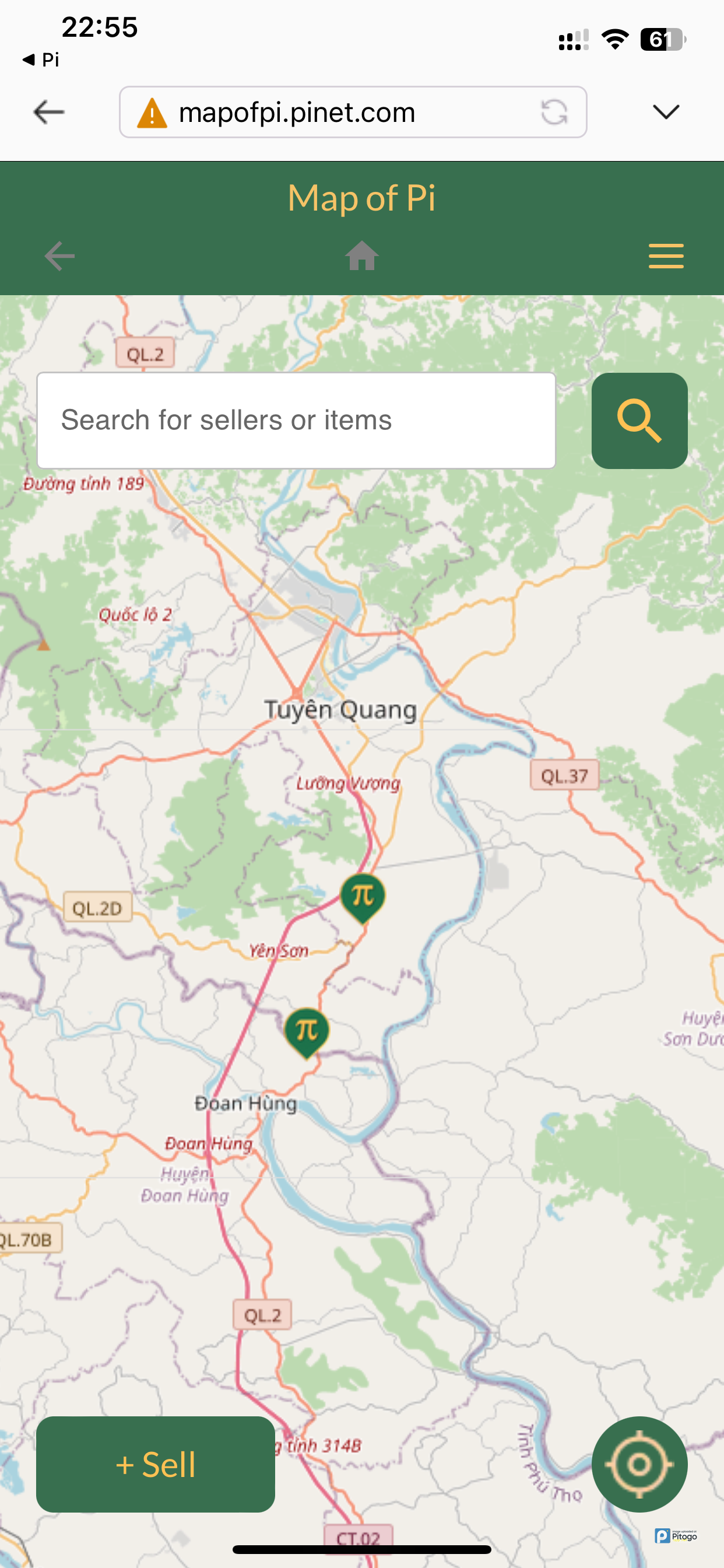Open the Pi seller marker near Lưỡng Vượng
Image resolution: width=724 pixels, height=1568 pixels.
coord(363,897)
